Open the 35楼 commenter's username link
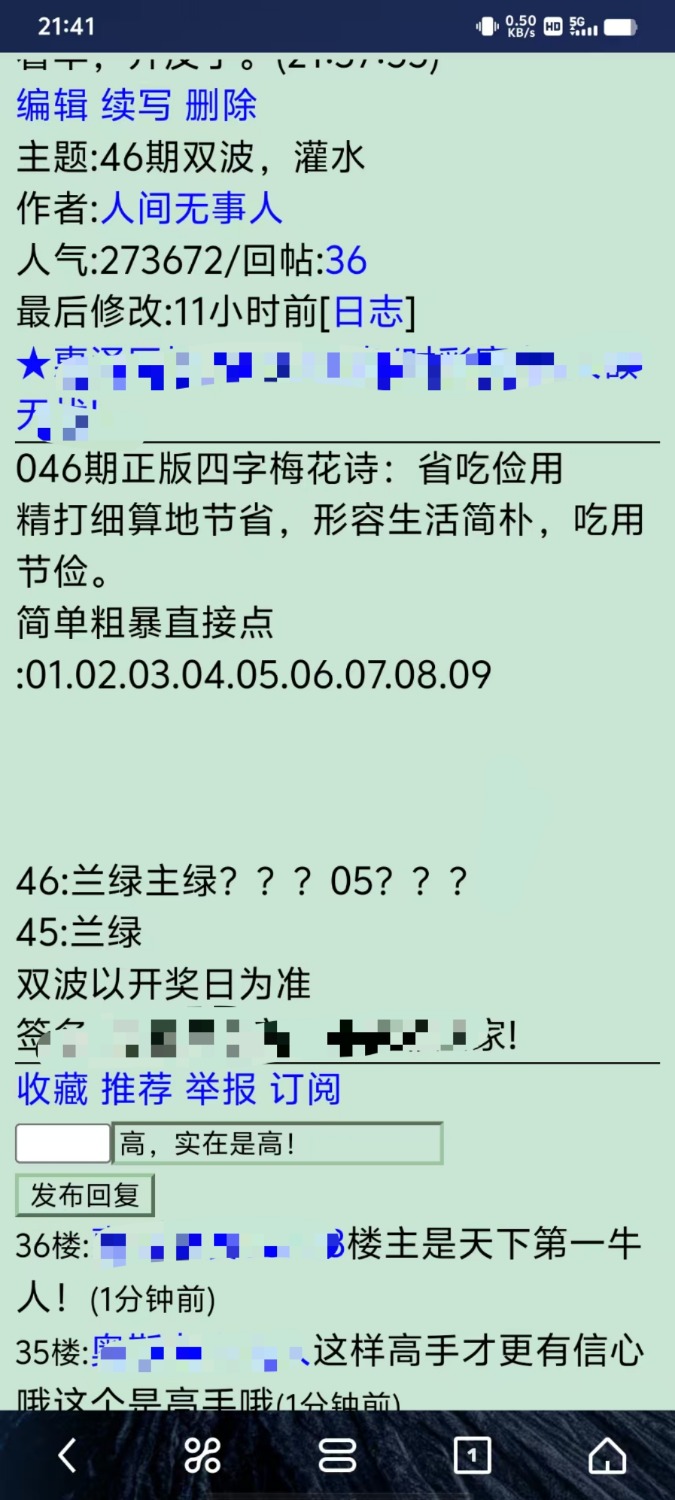This screenshot has width=675, height=1500. [200, 1352]
